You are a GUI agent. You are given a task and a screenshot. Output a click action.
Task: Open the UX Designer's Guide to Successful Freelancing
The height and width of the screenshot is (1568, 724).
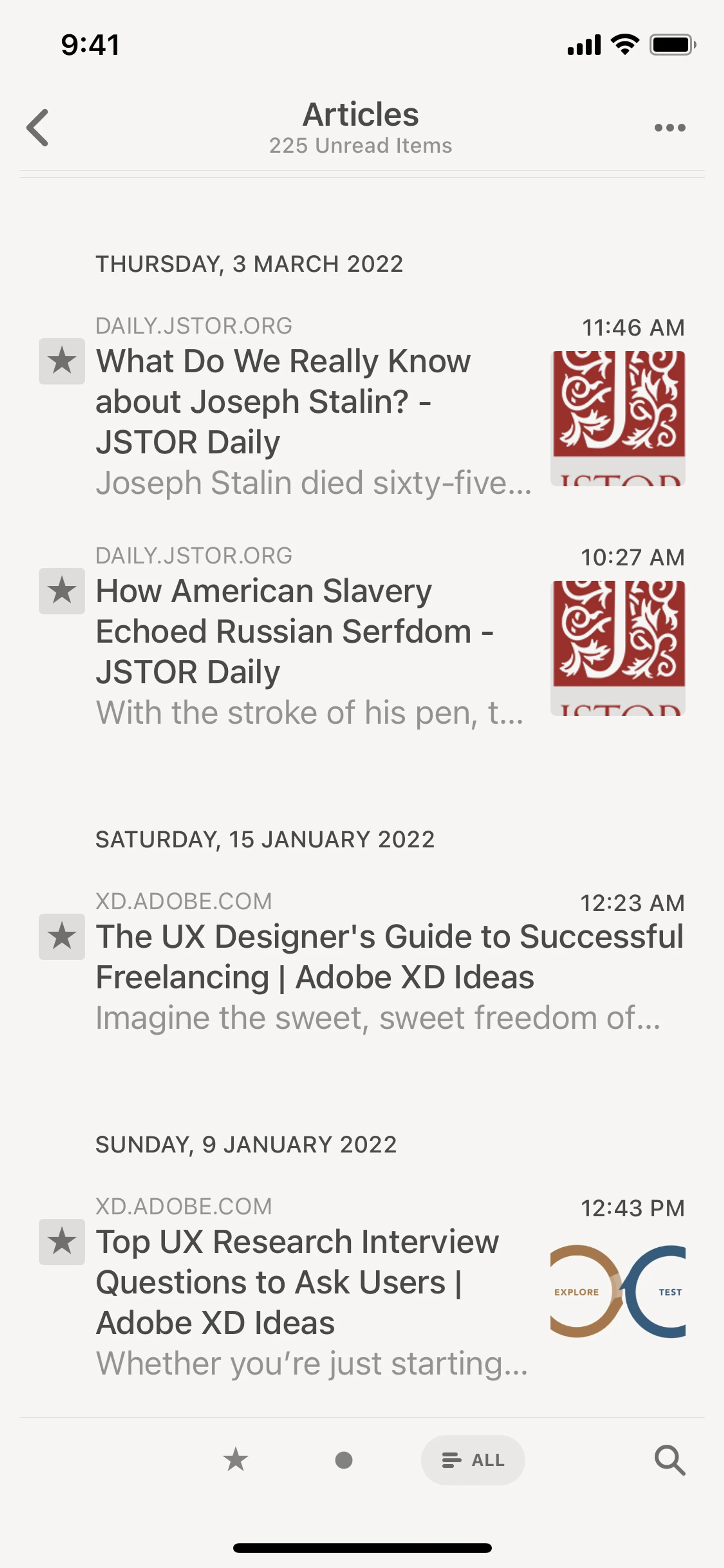(390, 956)
